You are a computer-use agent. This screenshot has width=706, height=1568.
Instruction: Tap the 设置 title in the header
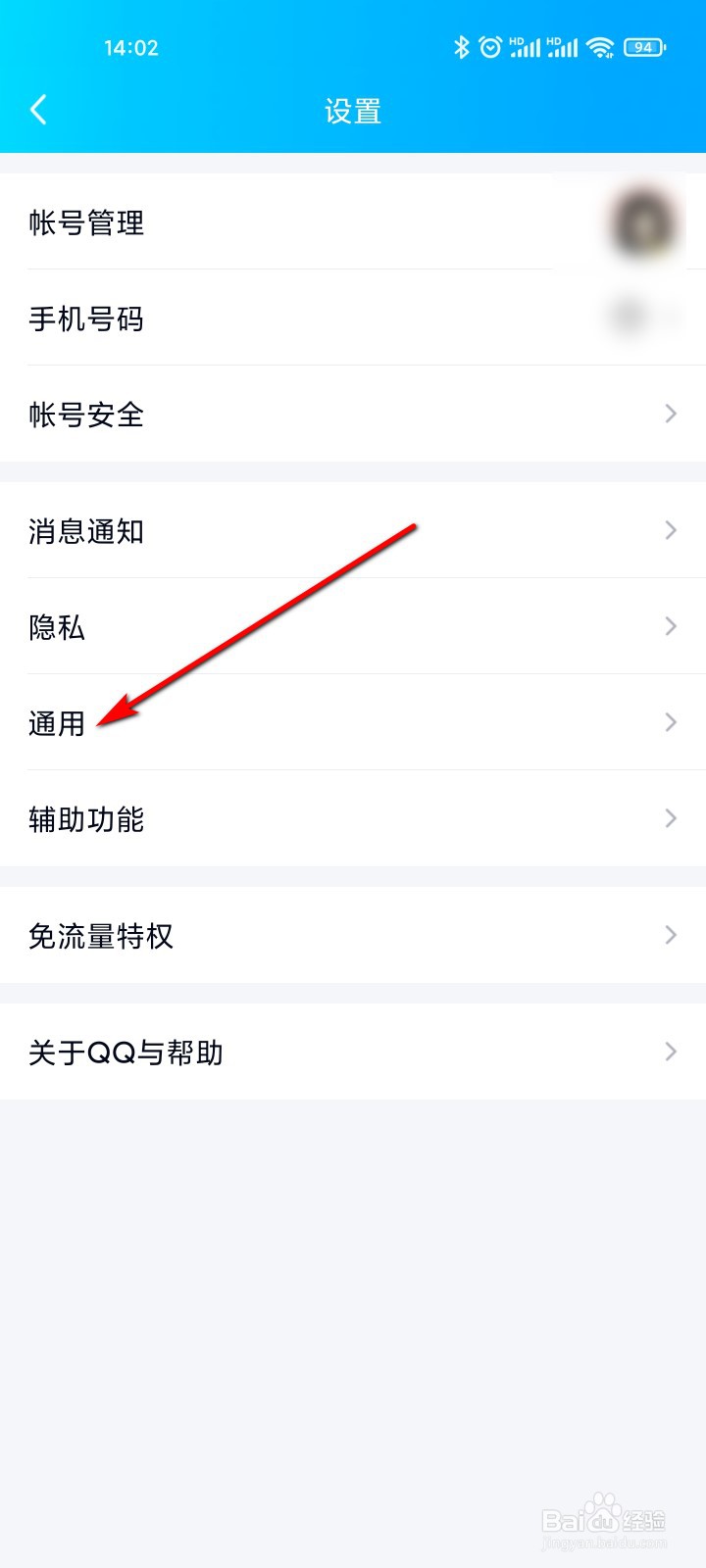(353, 111)
